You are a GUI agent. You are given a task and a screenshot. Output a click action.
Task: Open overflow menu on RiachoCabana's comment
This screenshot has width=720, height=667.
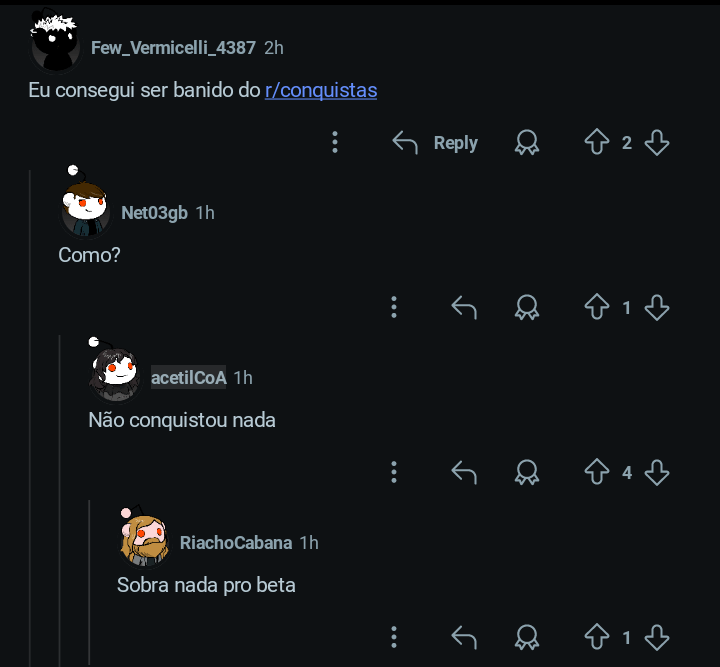coord(394,637)
